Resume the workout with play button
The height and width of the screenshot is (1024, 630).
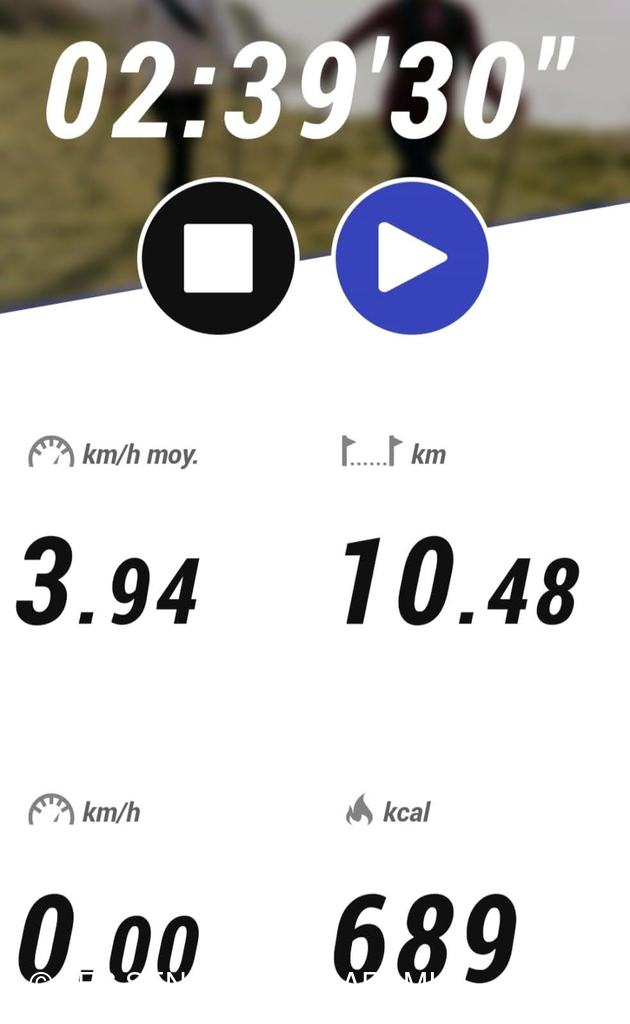click(411, 257)
